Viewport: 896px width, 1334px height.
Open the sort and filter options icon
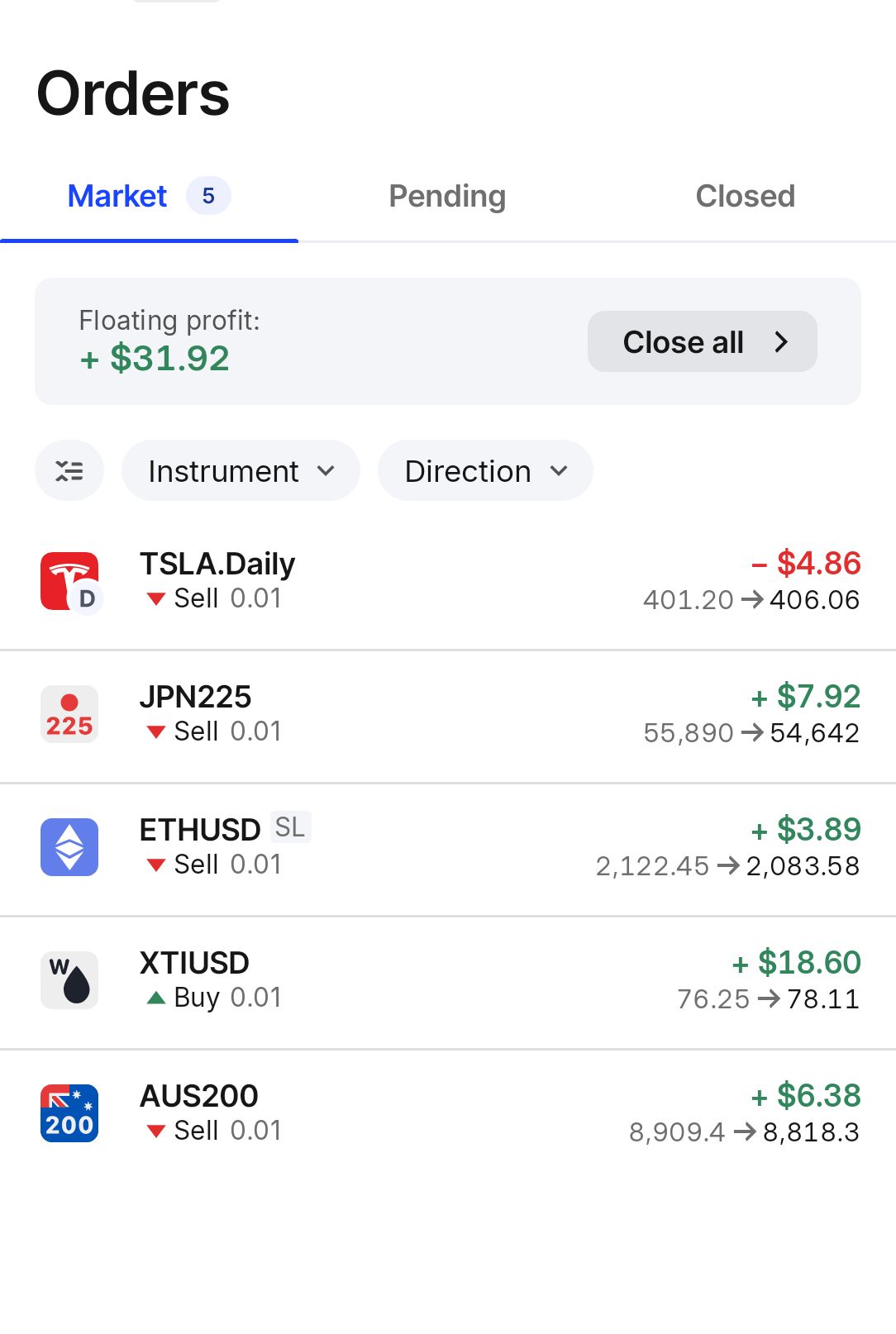coord(69,471)
